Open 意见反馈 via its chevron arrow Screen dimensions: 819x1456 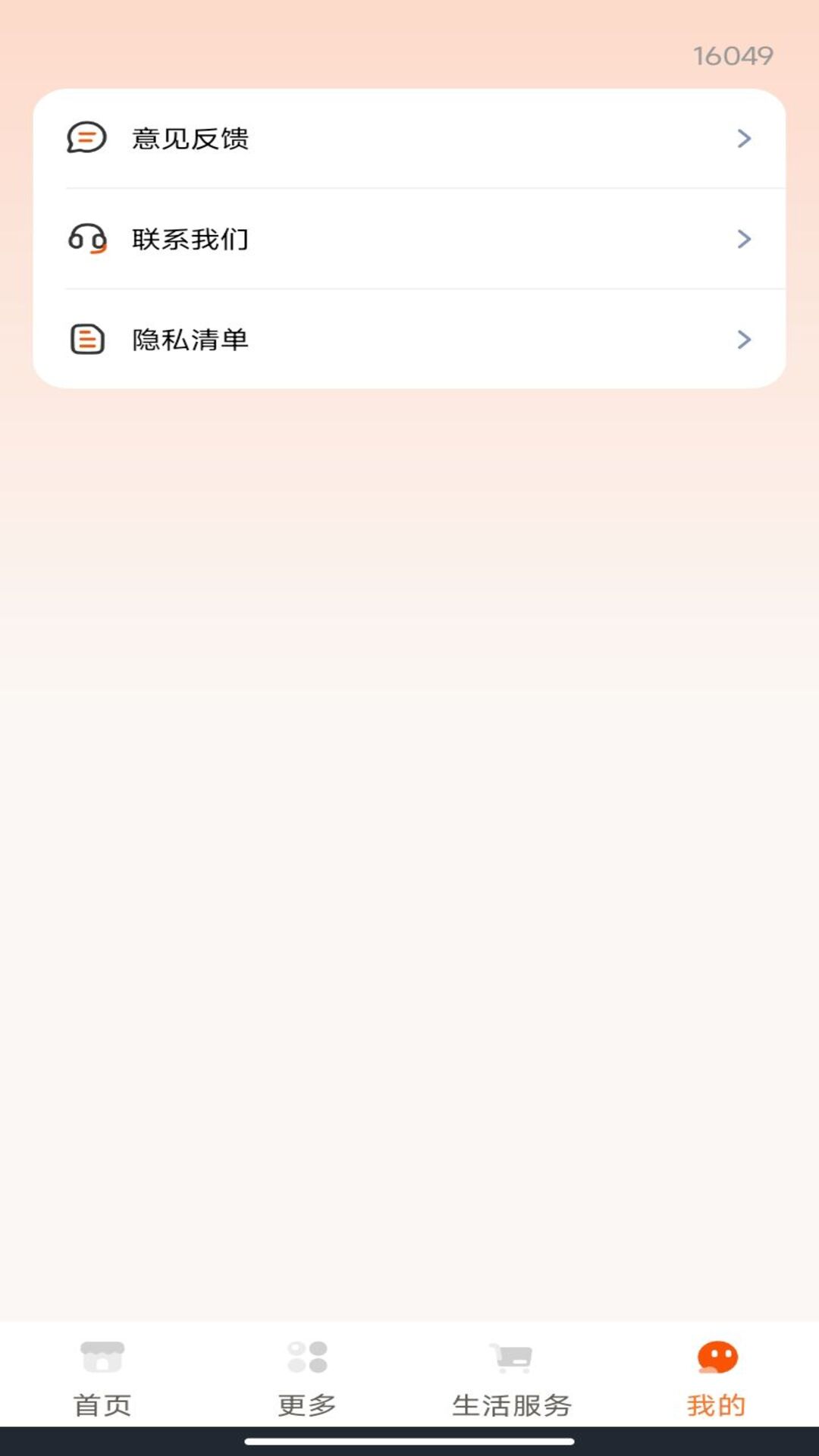pyautogui.click(x=745, y=138)
